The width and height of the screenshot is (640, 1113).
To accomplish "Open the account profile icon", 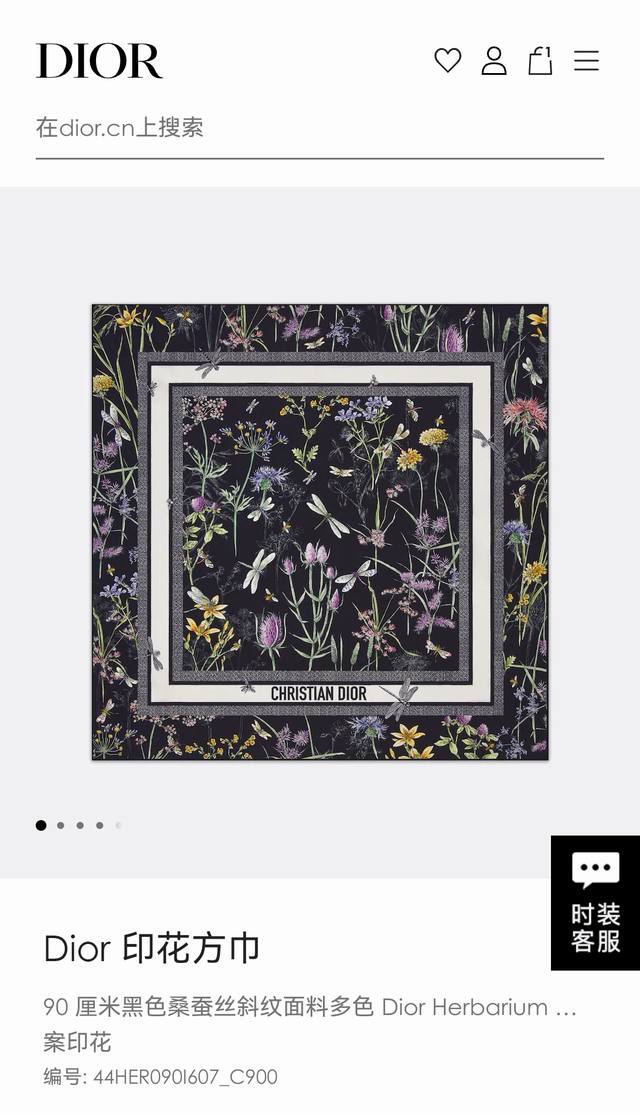I will click(x=494, y=60).
